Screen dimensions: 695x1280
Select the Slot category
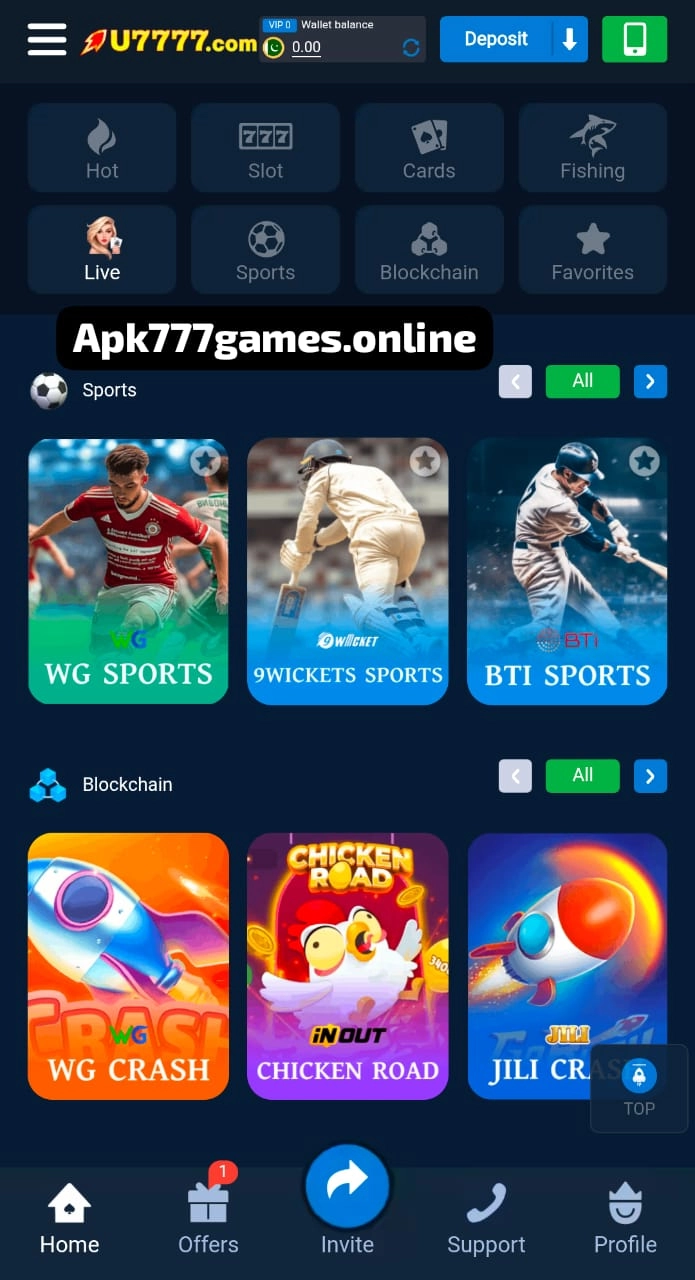click(x=265, y=148)
